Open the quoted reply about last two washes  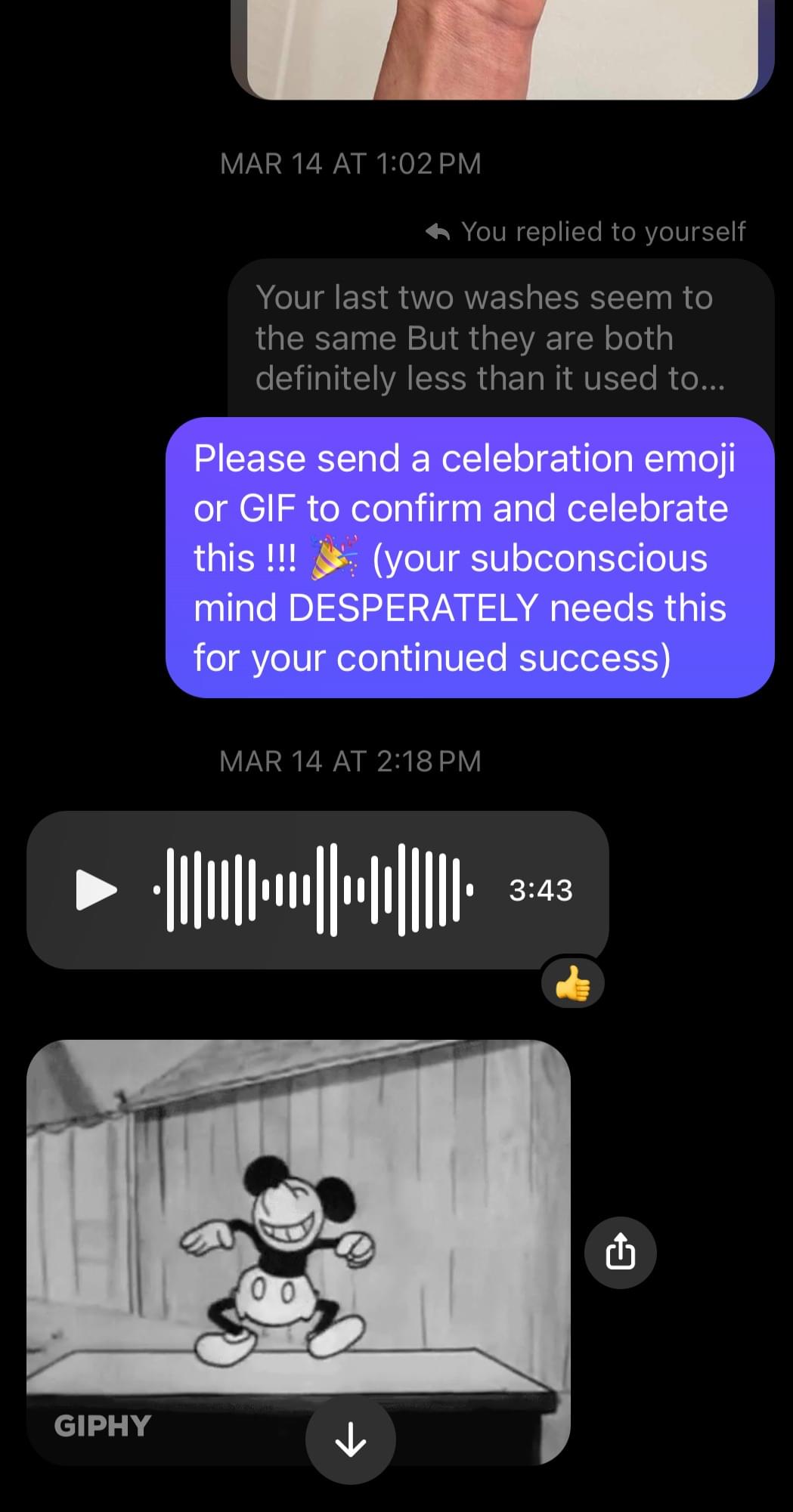pyautogui.click(x=499, y=338)
